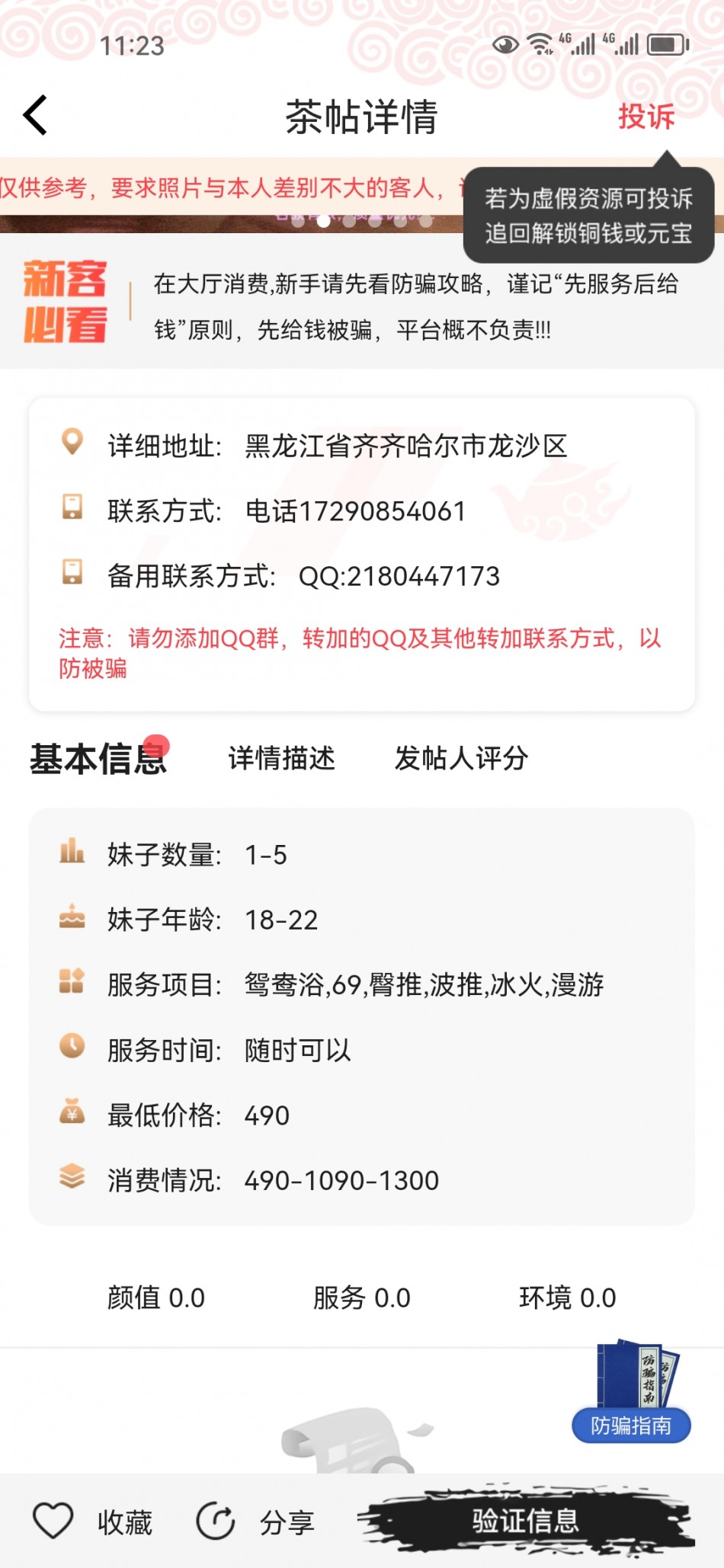This screenshot has width=724, height=1568.
Task: Share this post via 分享
Action: (255, 1522)
